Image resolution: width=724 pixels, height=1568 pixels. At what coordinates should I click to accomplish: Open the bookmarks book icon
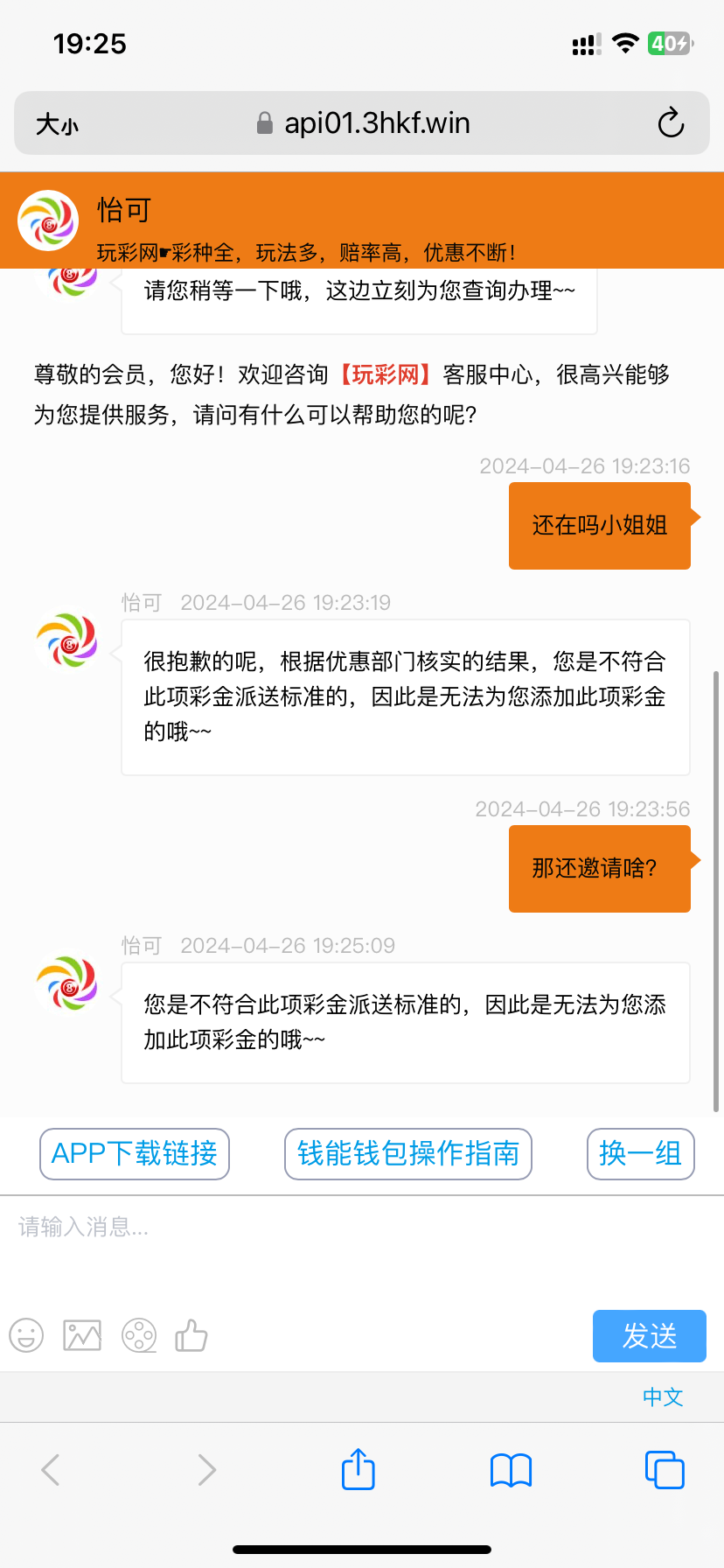point(512,1470)
